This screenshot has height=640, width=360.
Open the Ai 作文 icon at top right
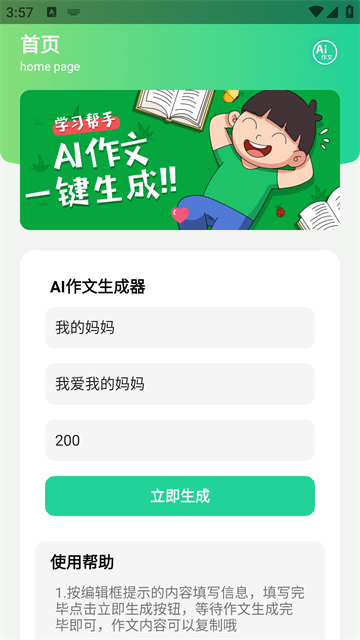click(325, 52)
